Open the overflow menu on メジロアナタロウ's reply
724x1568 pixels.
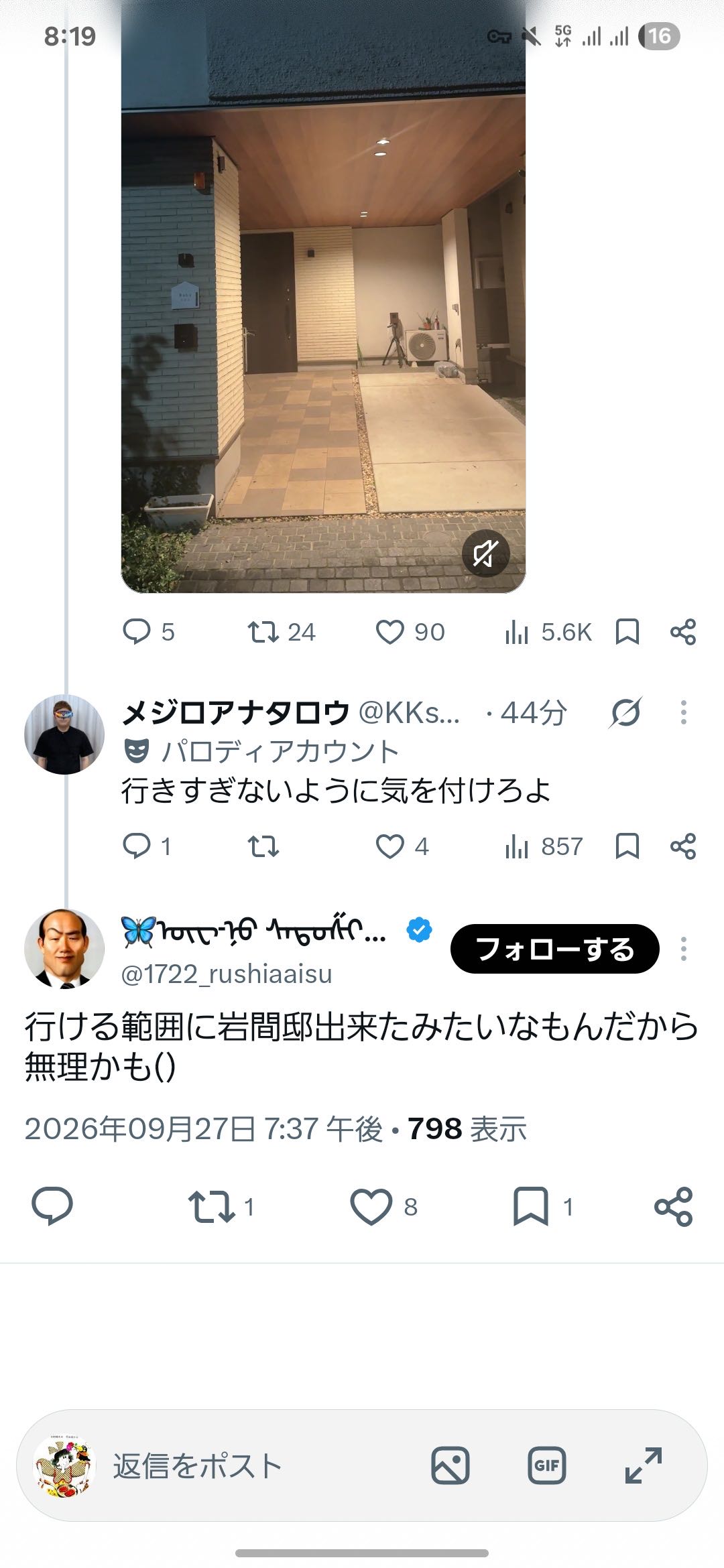pos(683,712)
